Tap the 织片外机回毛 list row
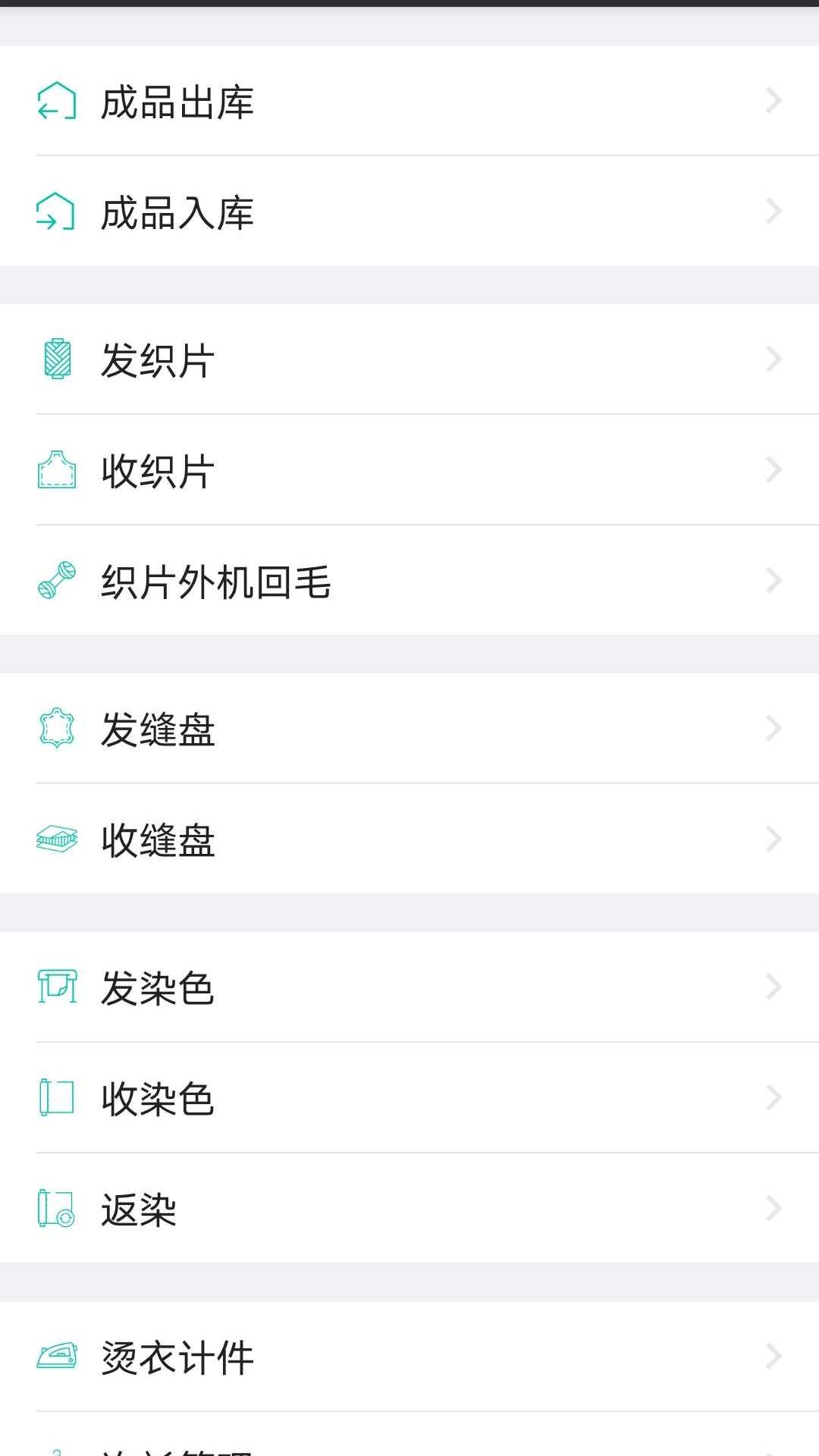Image resolution: width=819 pixels, height=1456 pixels. pyautogui.click(x=409, y=580)
